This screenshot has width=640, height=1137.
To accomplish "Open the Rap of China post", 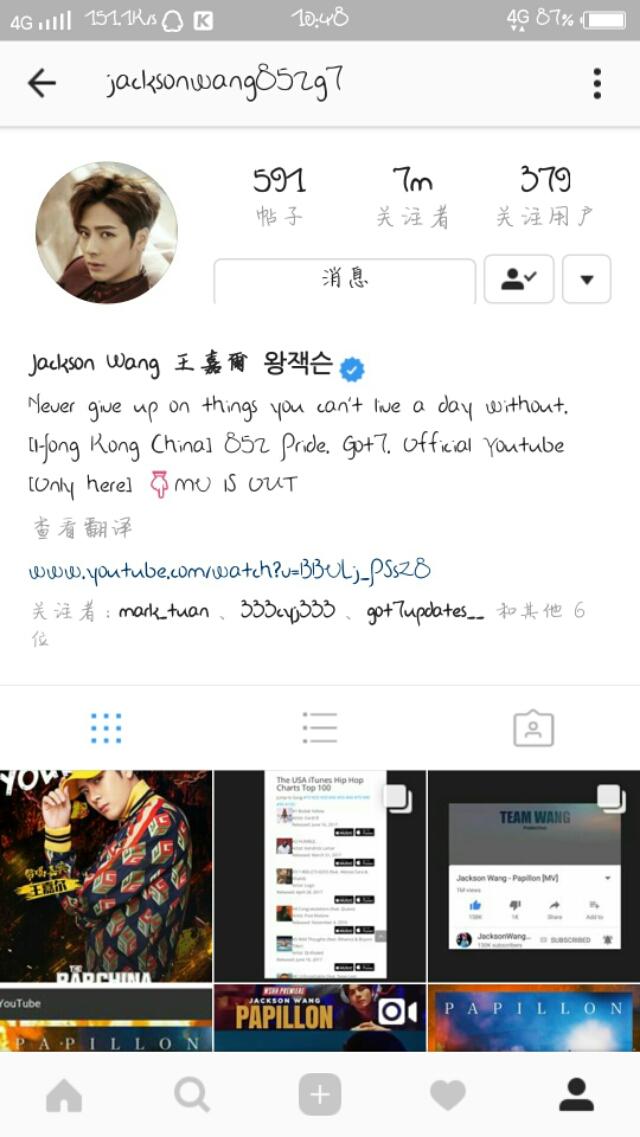I will [106, 876].
